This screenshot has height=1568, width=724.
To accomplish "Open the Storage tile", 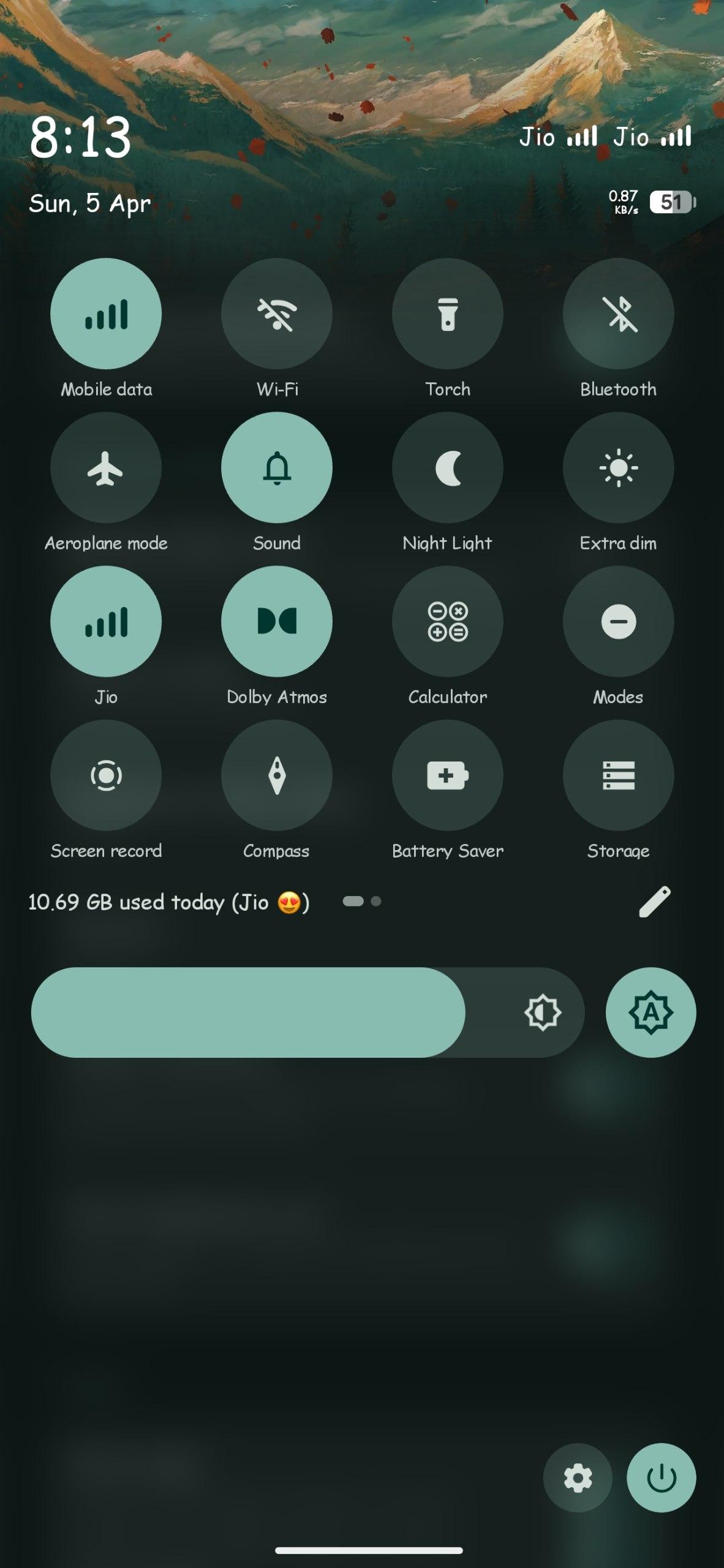I will point(618,775).
